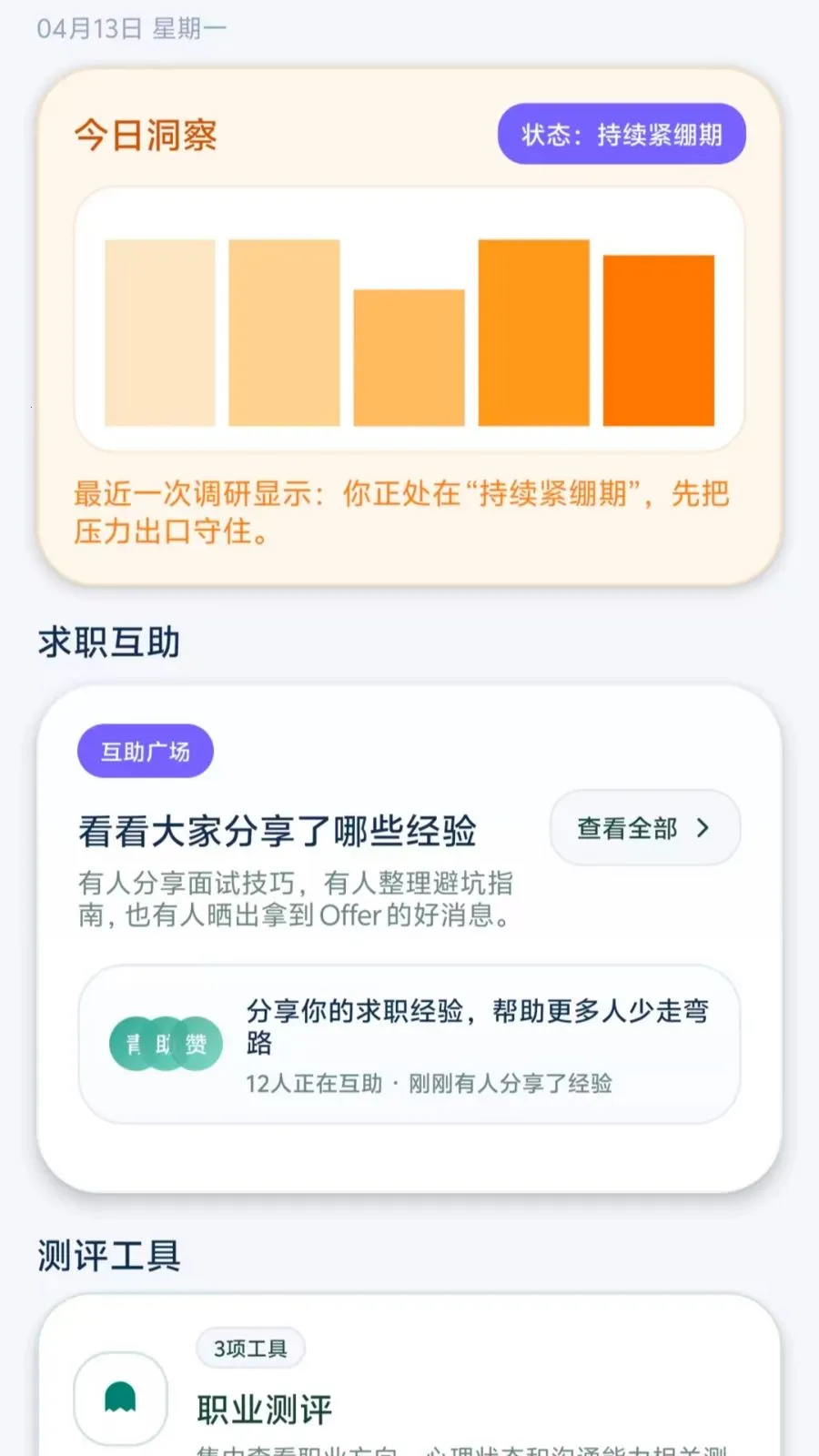The height and width of the screenshot is (1456, 819).
Task: Open '分享你的求职经验' sharing card
Action: (409, 1043)
